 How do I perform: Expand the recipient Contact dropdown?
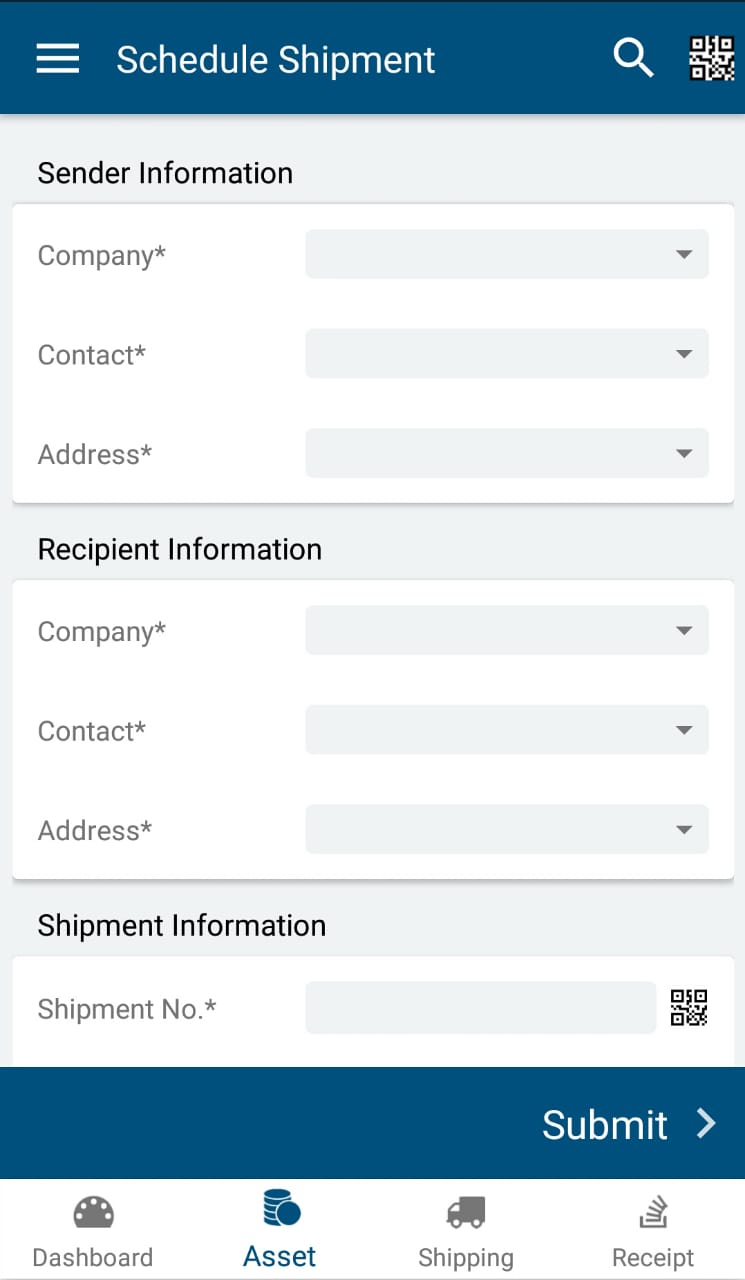coord(506,729)
